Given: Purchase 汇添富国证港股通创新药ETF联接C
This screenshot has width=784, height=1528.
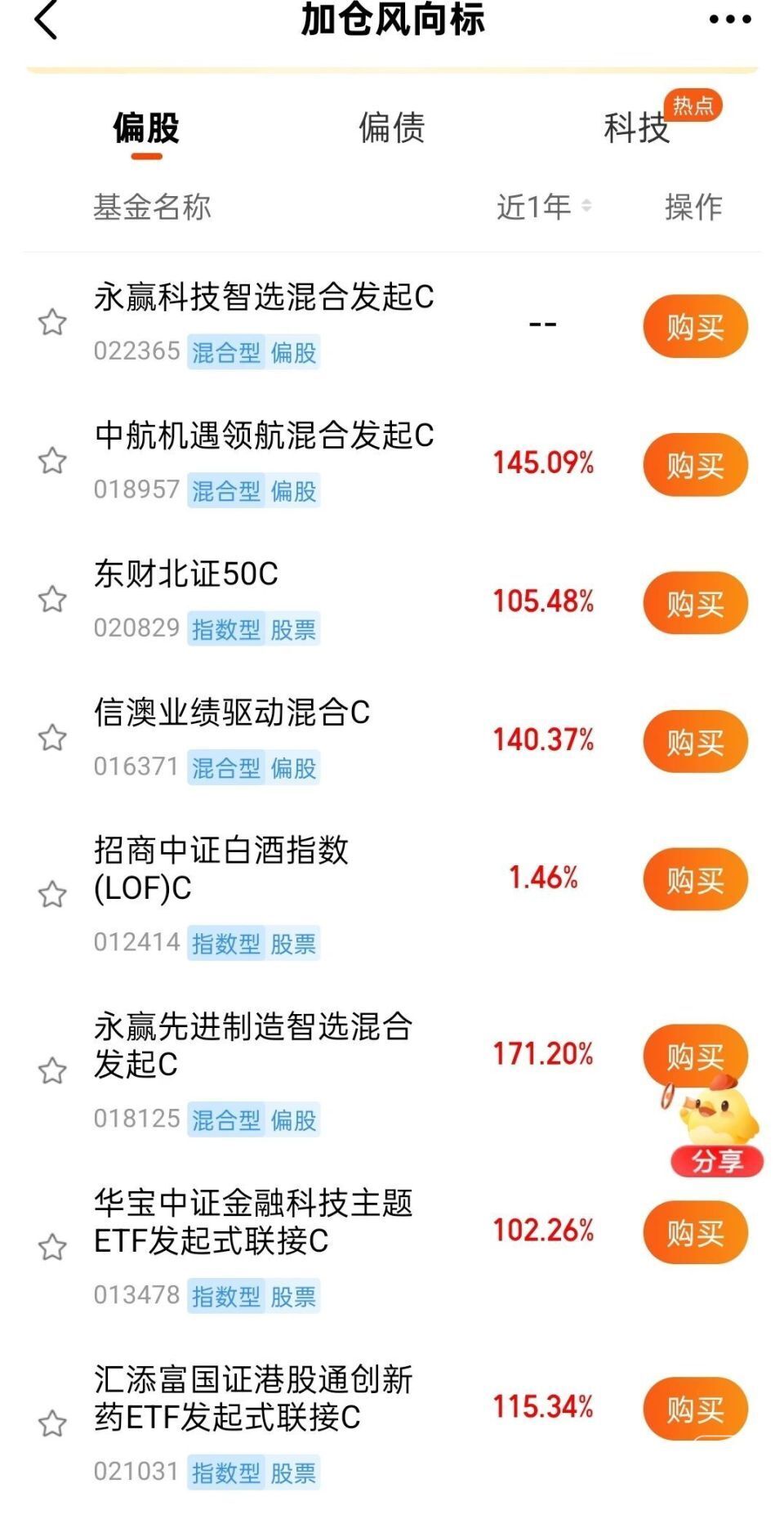Looking at the screenshot, I should point(695,1409).
